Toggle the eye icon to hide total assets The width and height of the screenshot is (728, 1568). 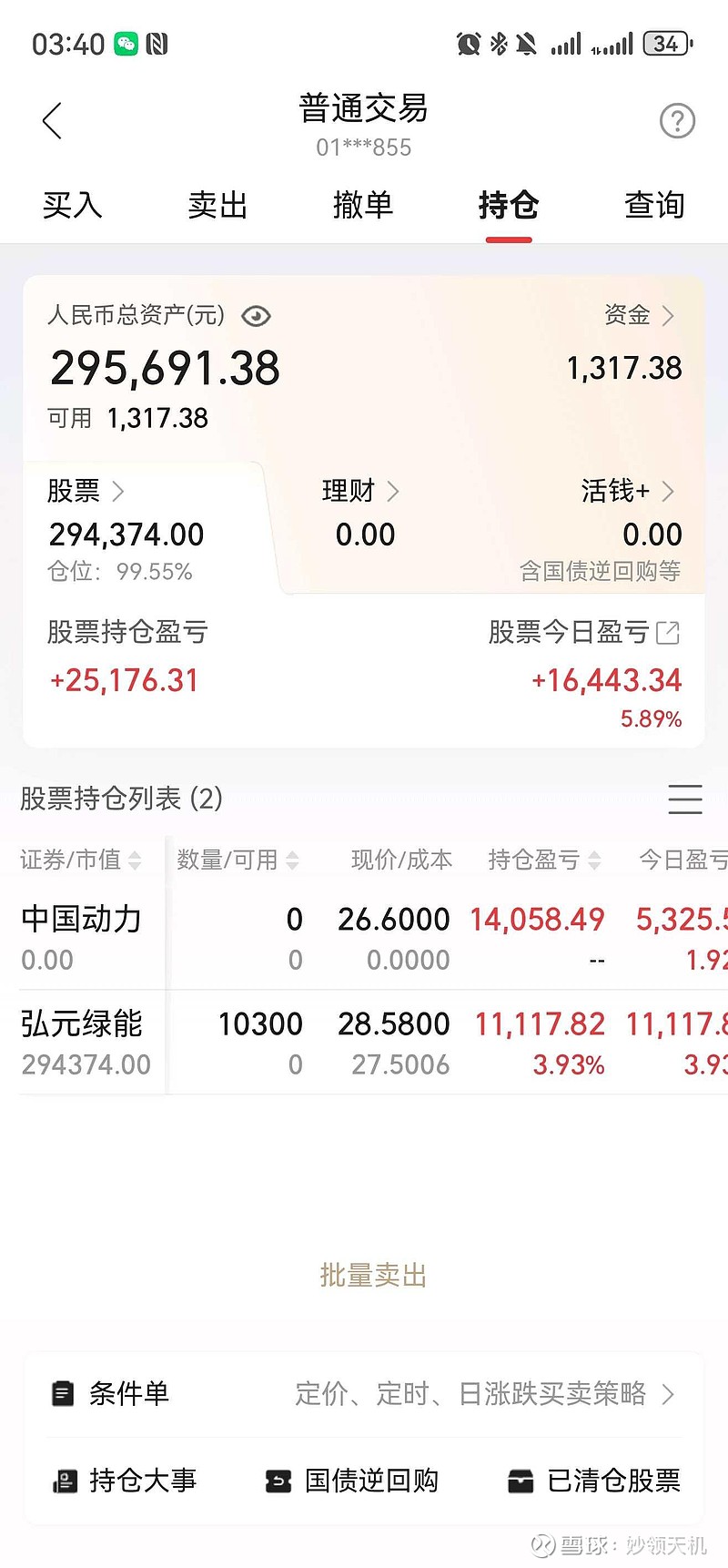[x=255, y=316]
